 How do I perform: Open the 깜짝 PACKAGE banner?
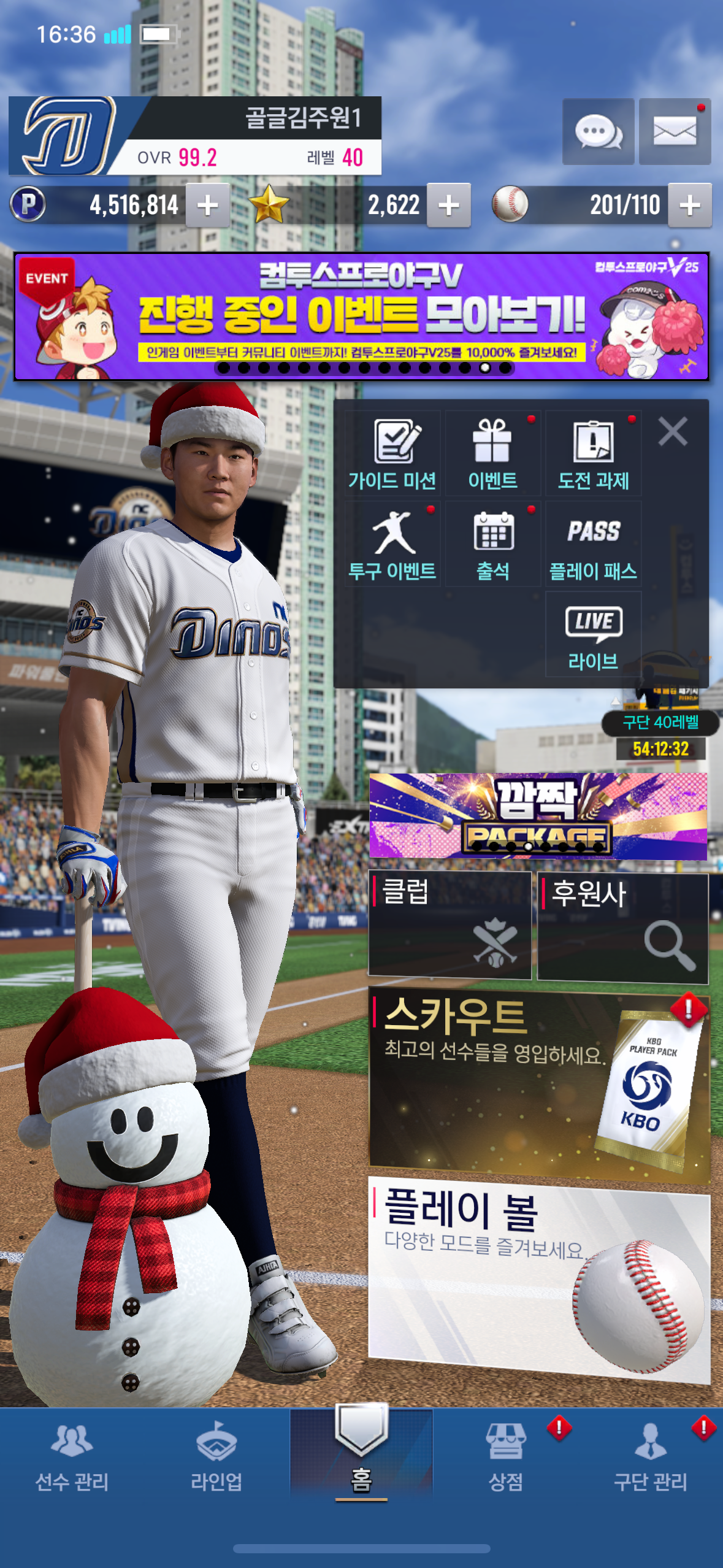click(538, 816)
